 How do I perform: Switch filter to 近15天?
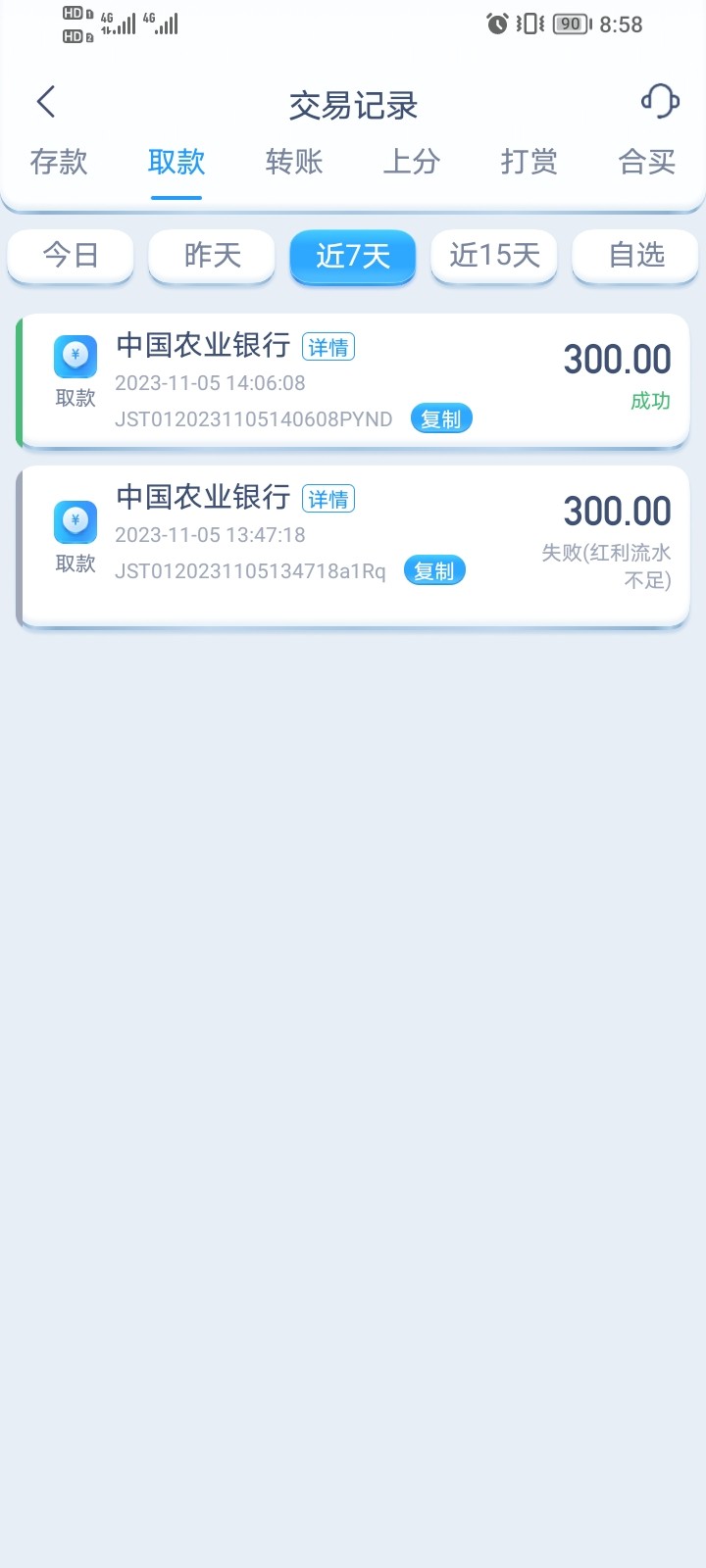(x=493, y=256)
